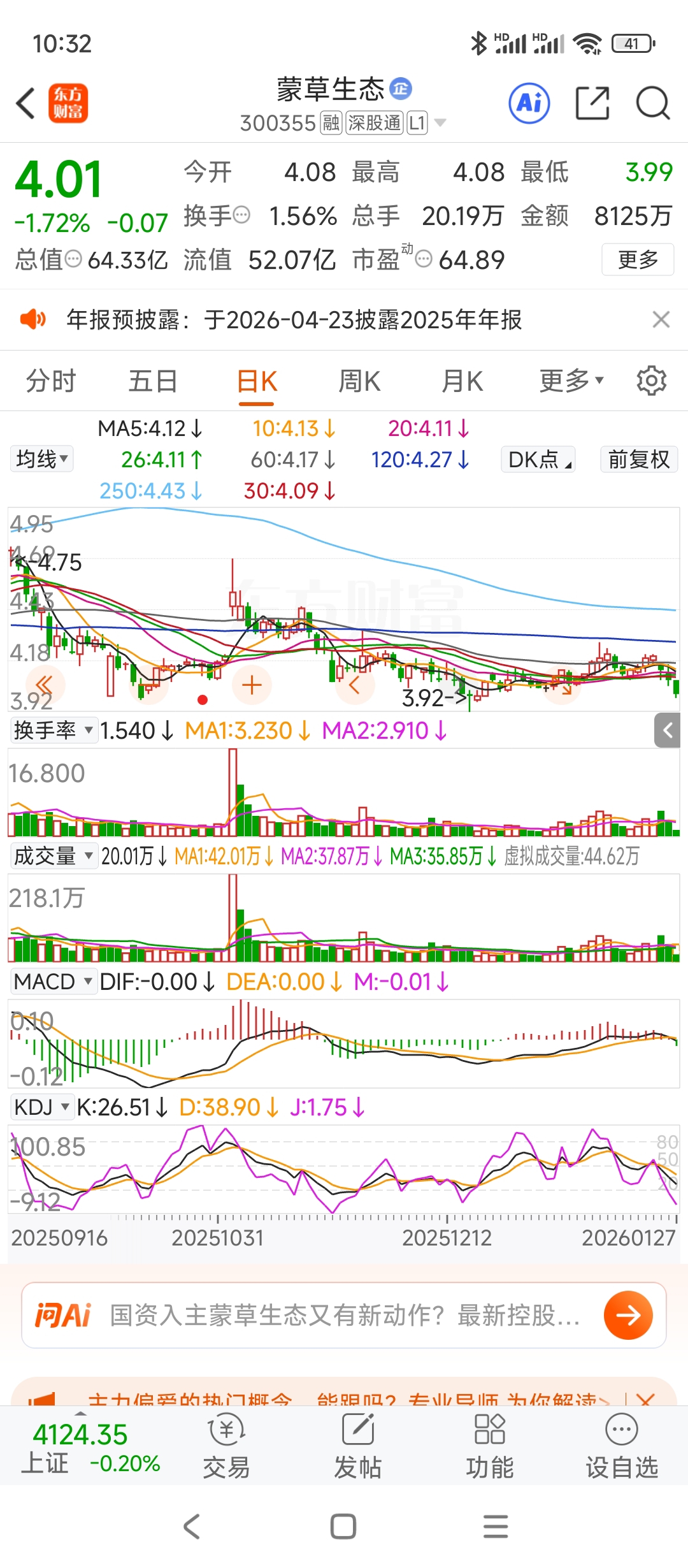Share this stock page
The height and width of the screenshot is (1568, 688).
(592, 103)
